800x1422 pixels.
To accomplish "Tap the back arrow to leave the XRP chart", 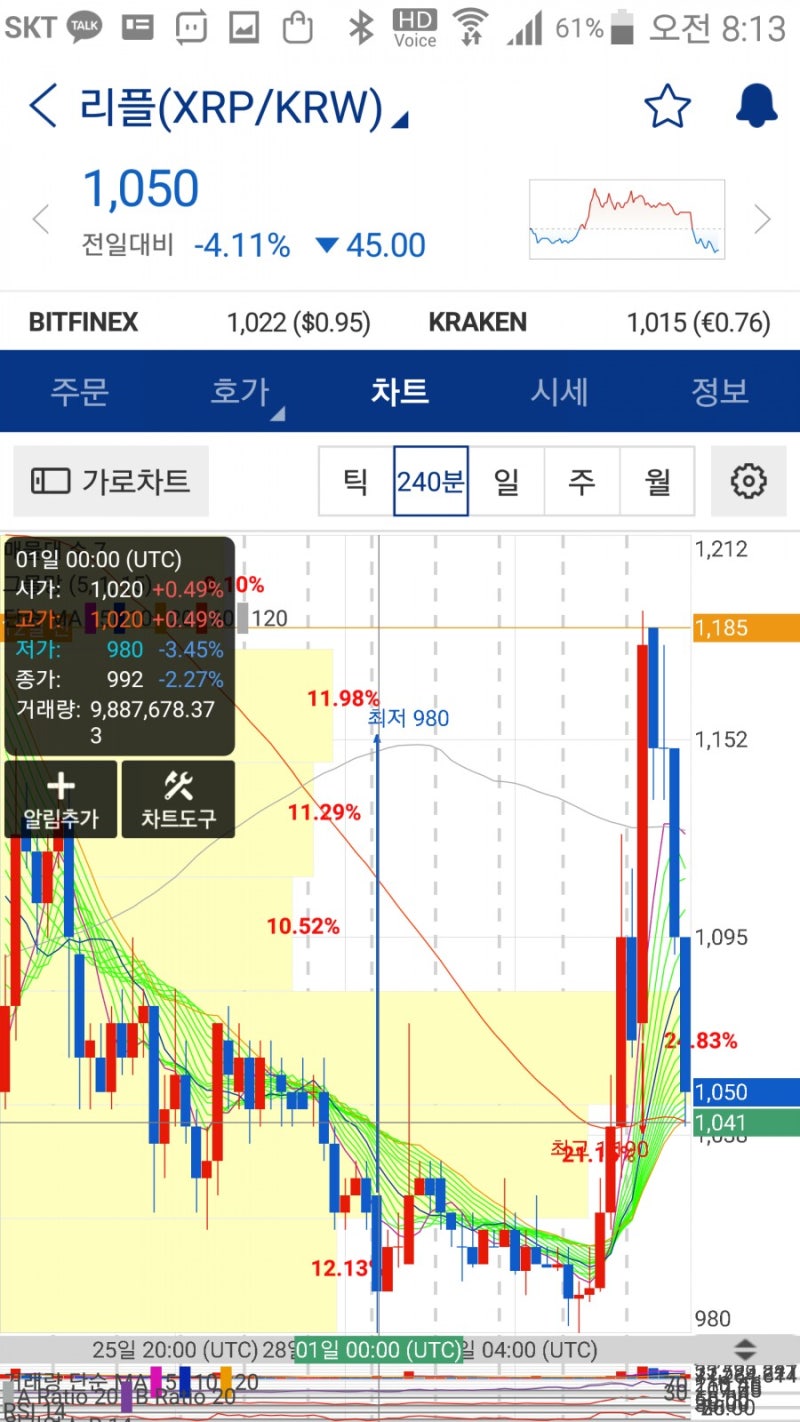I will (40, 105).
